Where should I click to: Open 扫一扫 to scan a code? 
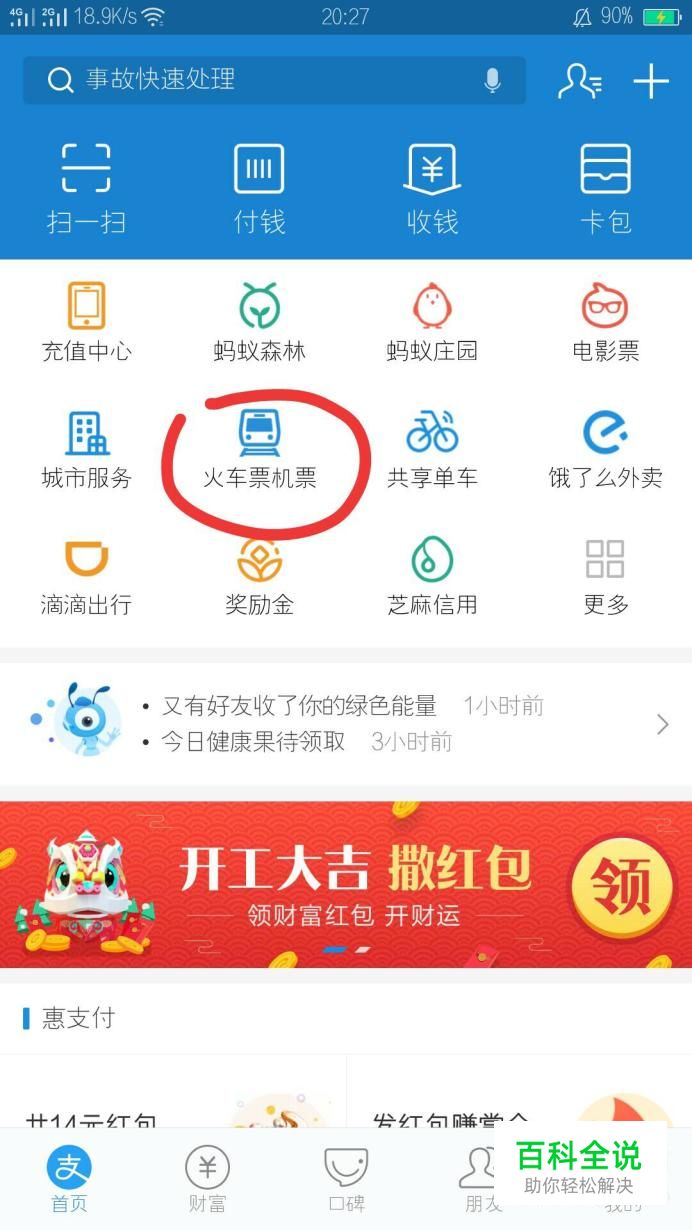point(86,187)
